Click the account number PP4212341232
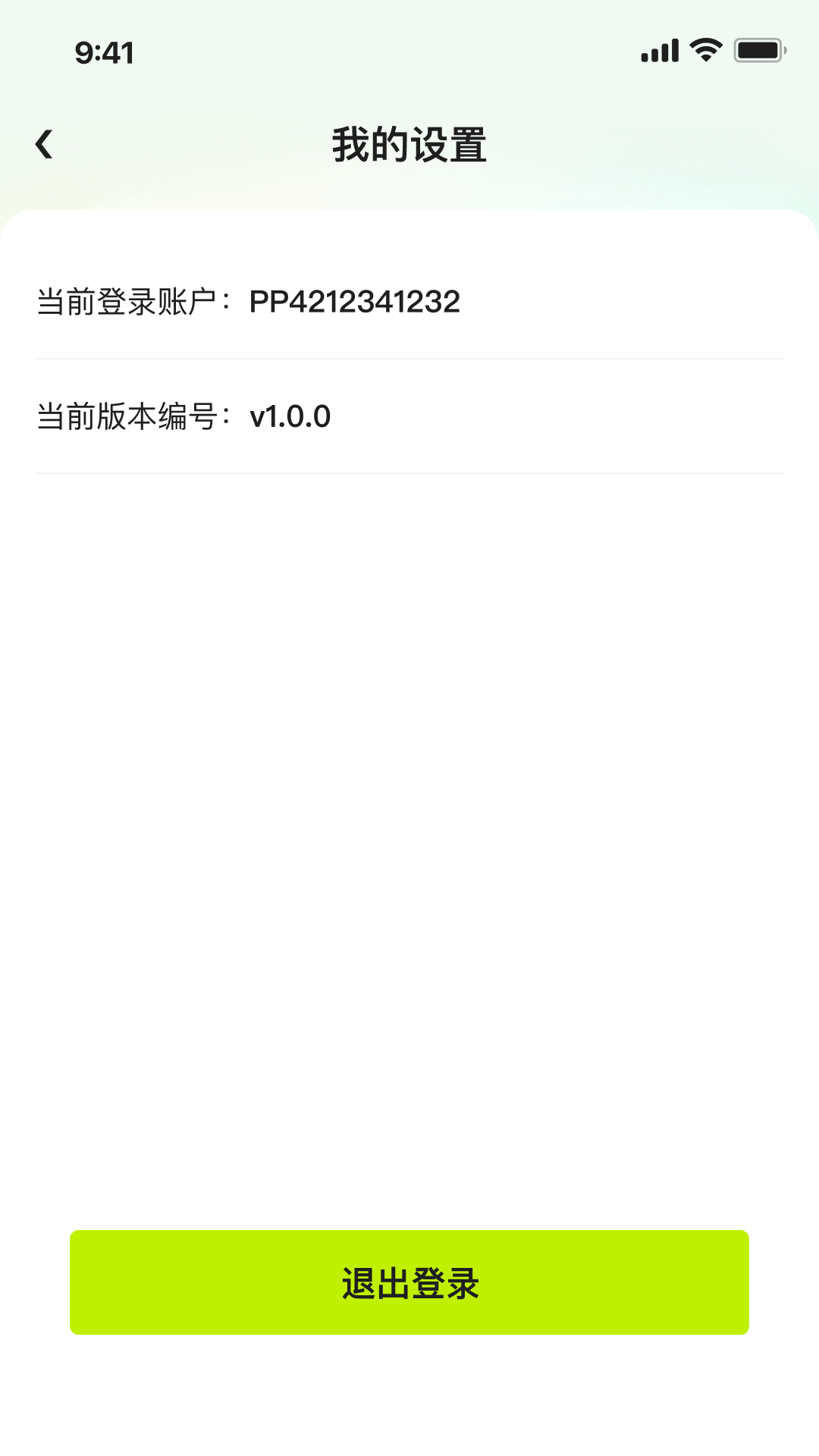The width and height of the screenshot is (819, 1456). coord(356,302)
